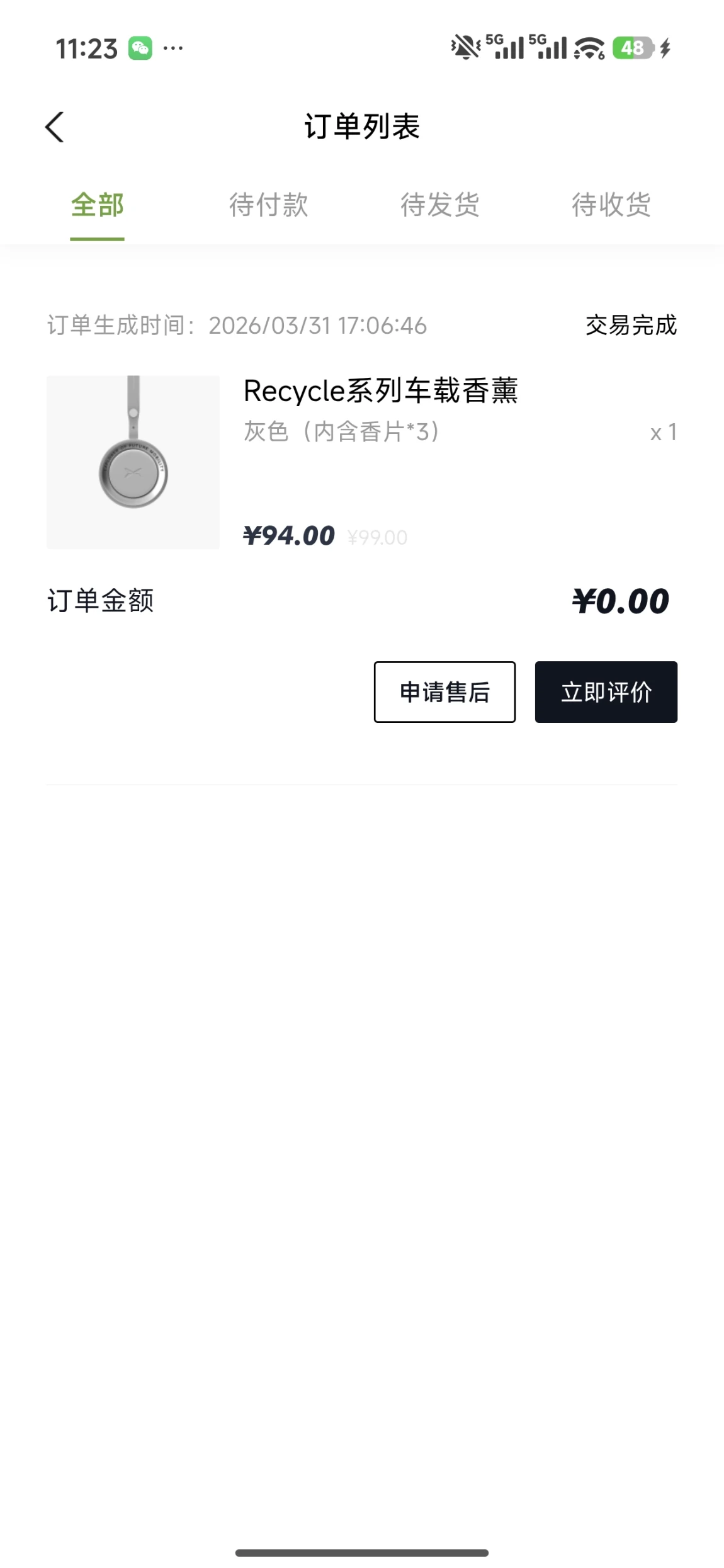Viewport: 724px width, 1568px height.
Task: Go back from the 订单列表 page
Action: [x=55, y=127]
